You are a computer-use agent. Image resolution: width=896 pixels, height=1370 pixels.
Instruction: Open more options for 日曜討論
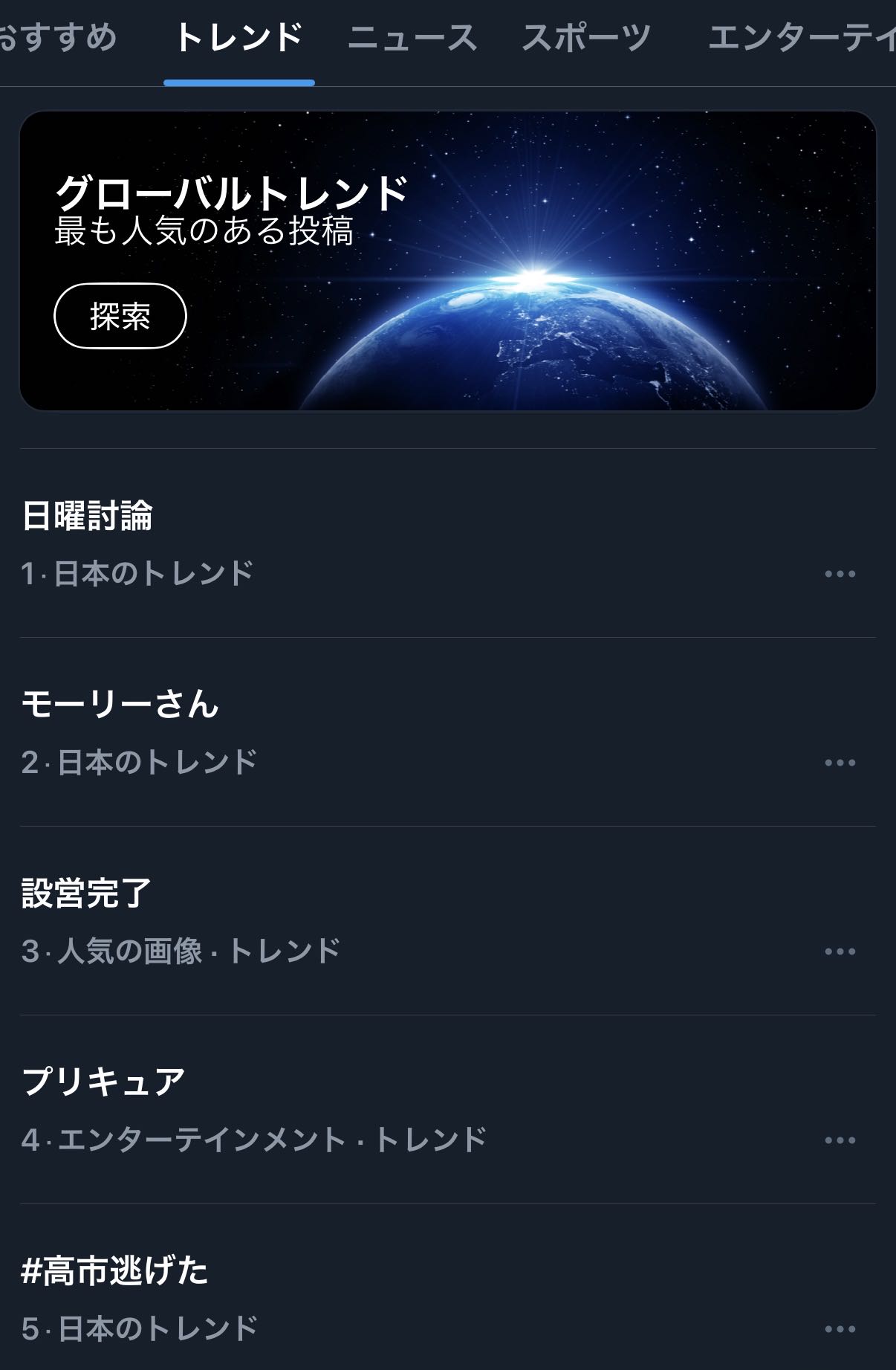click(x=840, y=574)
